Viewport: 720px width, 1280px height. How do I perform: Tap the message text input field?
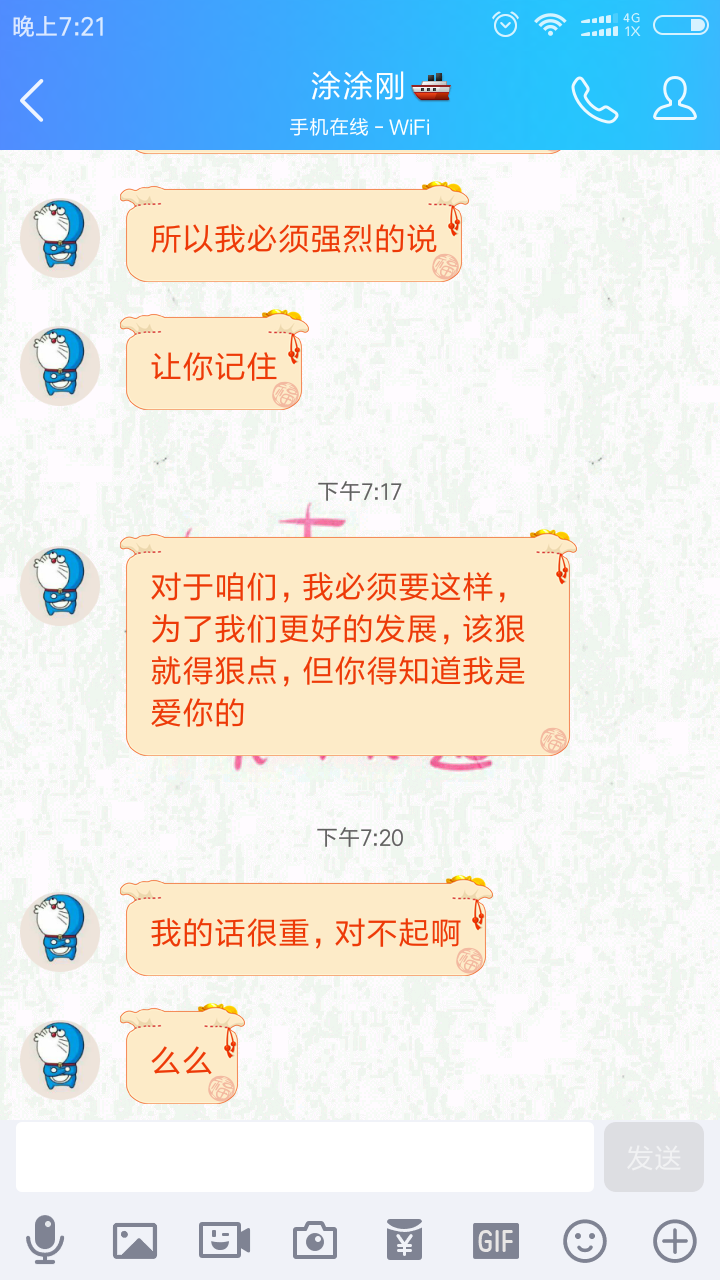point(305,1157)
